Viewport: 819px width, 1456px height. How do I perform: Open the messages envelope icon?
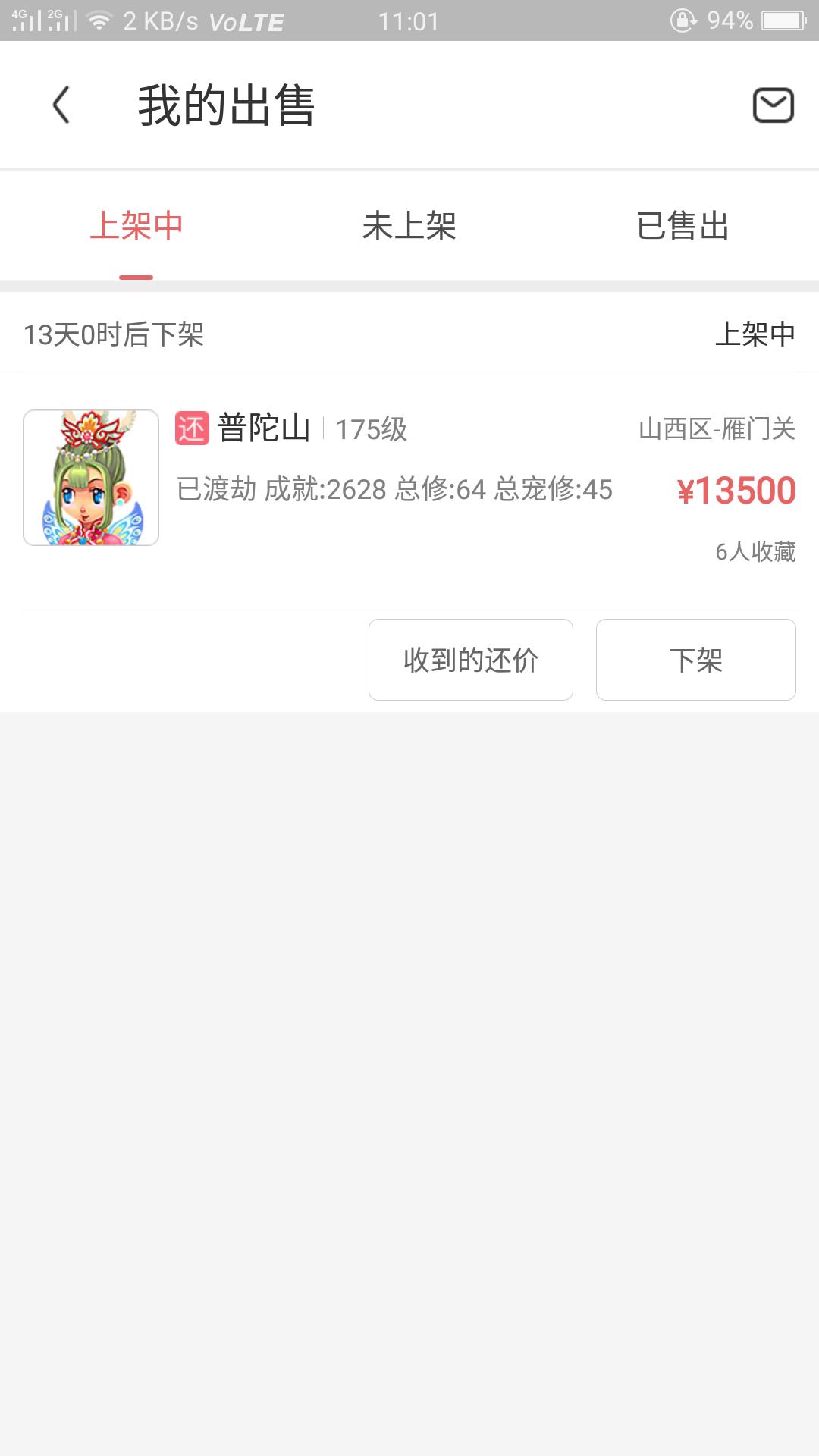773,105
